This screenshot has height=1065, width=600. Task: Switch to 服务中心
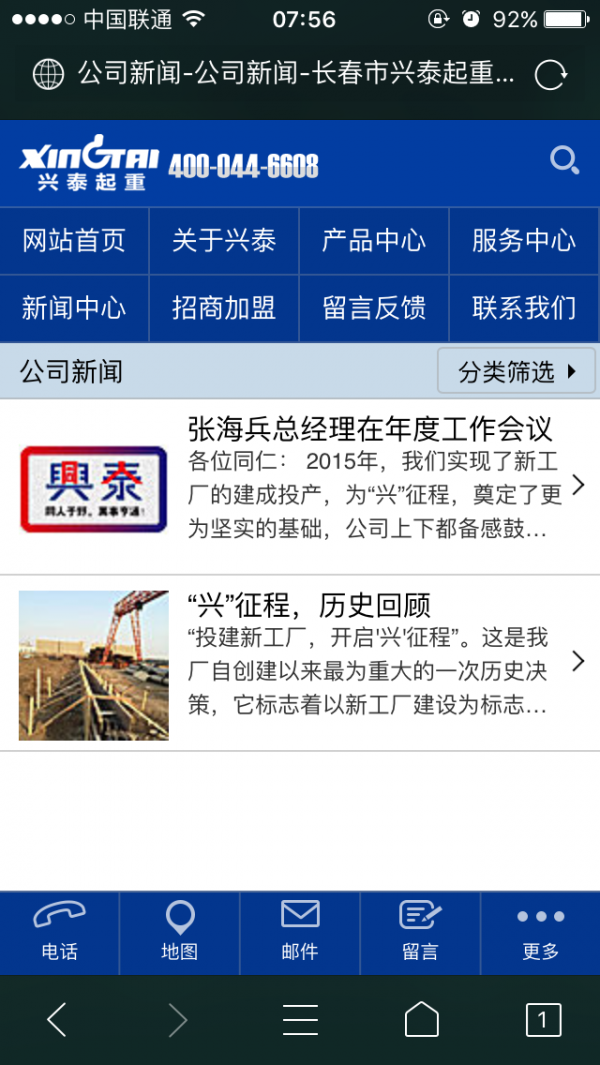pos(524,241)
